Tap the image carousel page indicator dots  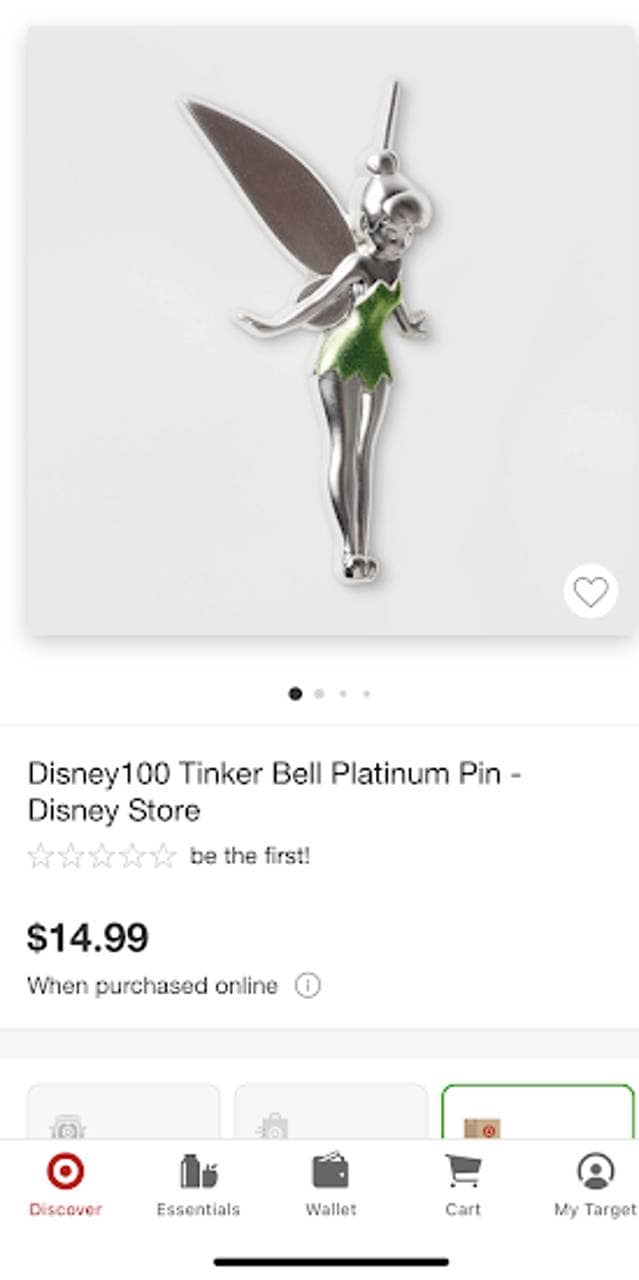tap(330, 693)
